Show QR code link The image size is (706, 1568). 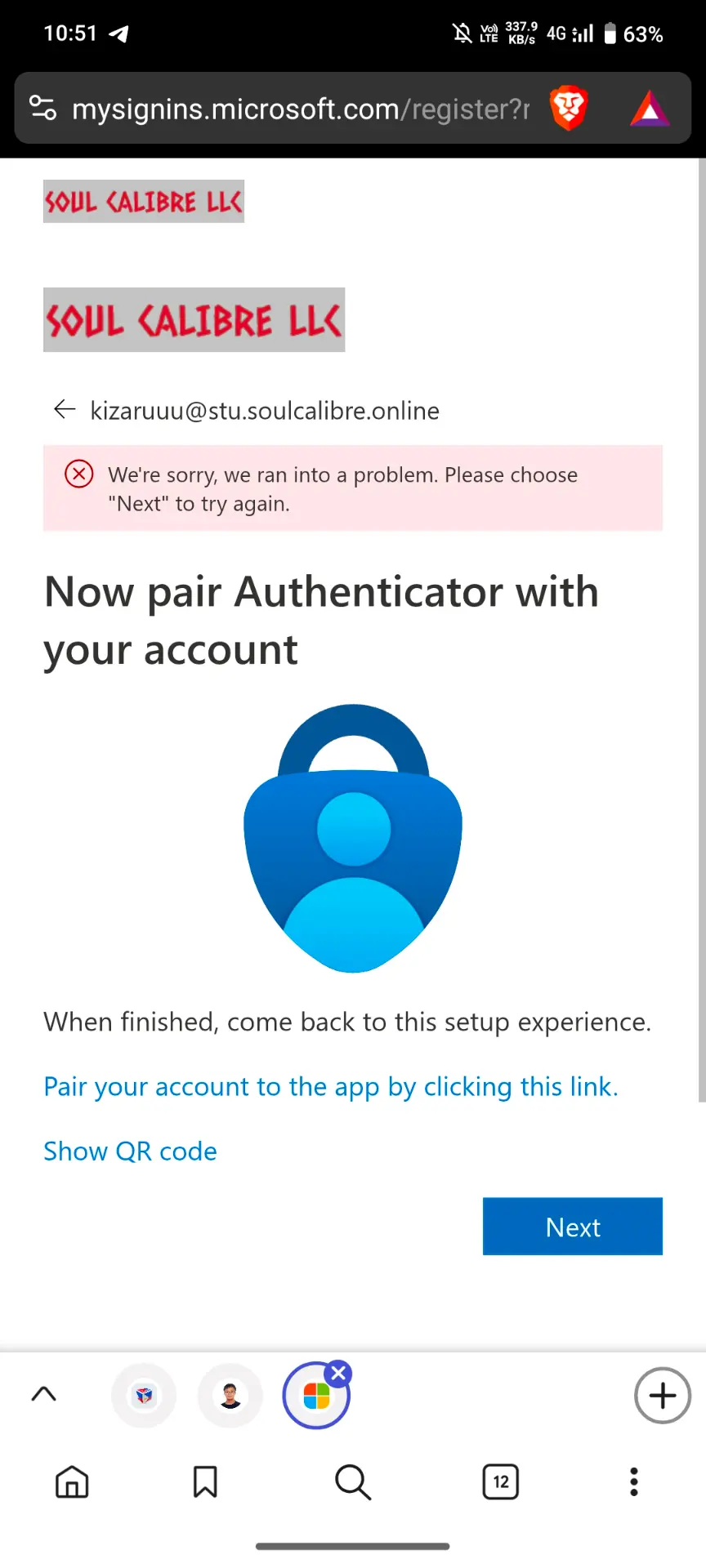coord(131,1151)
